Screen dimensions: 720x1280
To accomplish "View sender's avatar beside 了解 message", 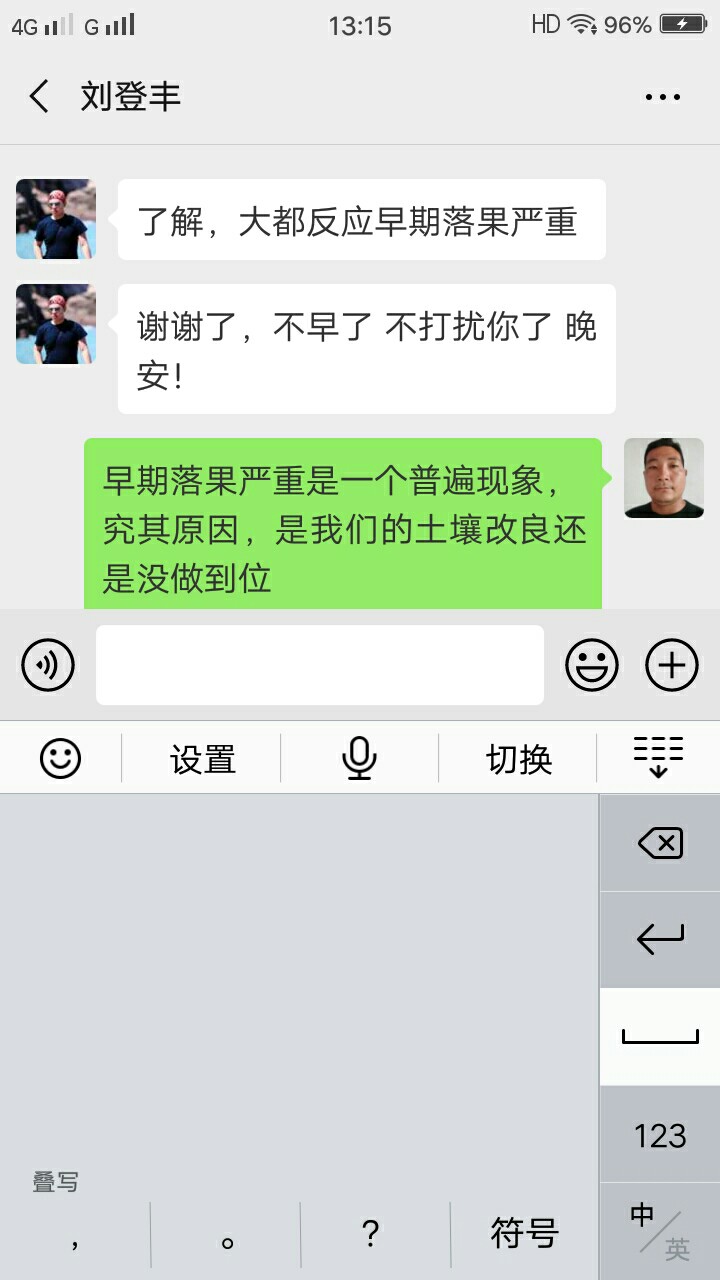I will click(56, 219).
